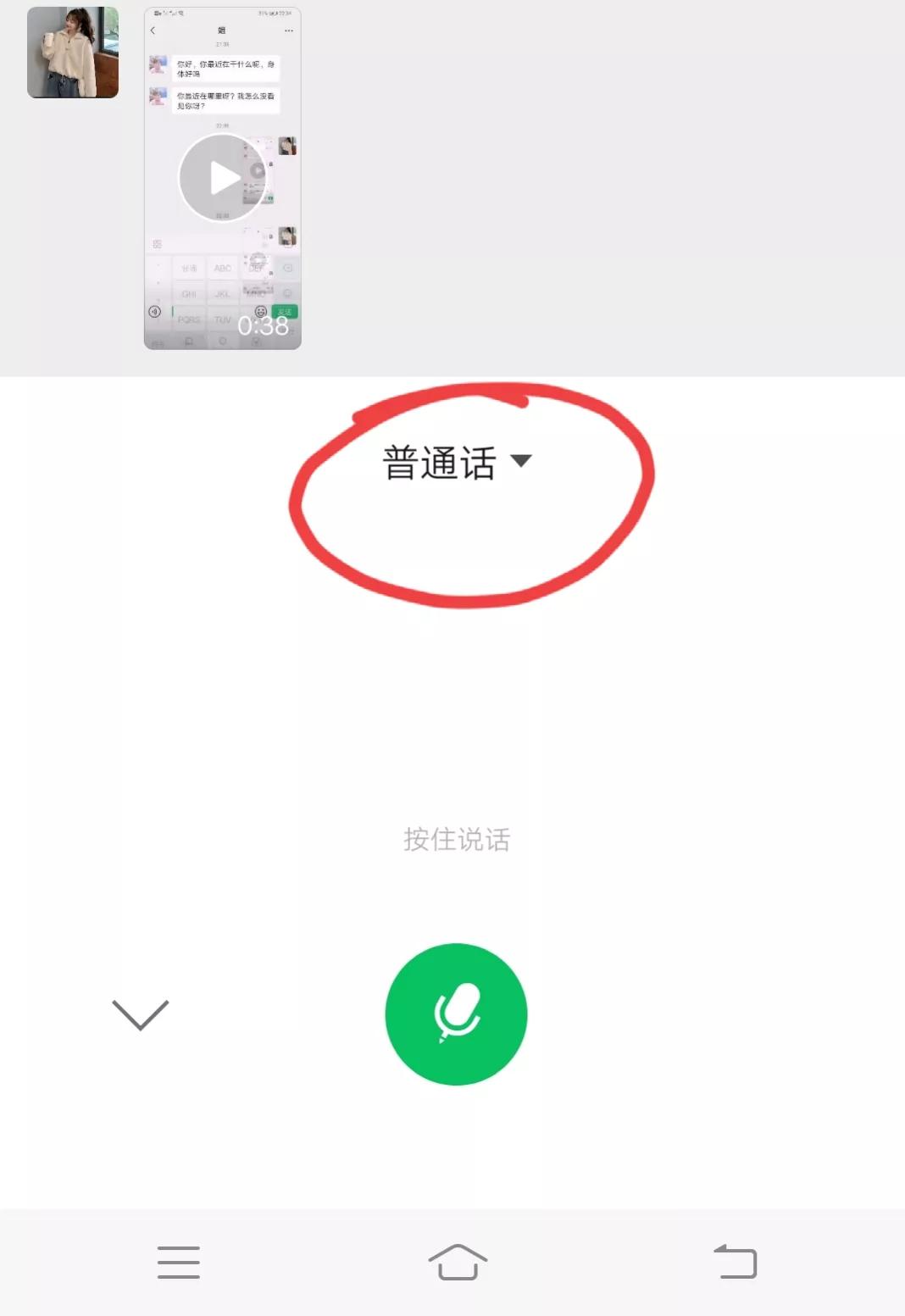
Task: Tap the green microphone voice input icon
Action: (456, 1013)
